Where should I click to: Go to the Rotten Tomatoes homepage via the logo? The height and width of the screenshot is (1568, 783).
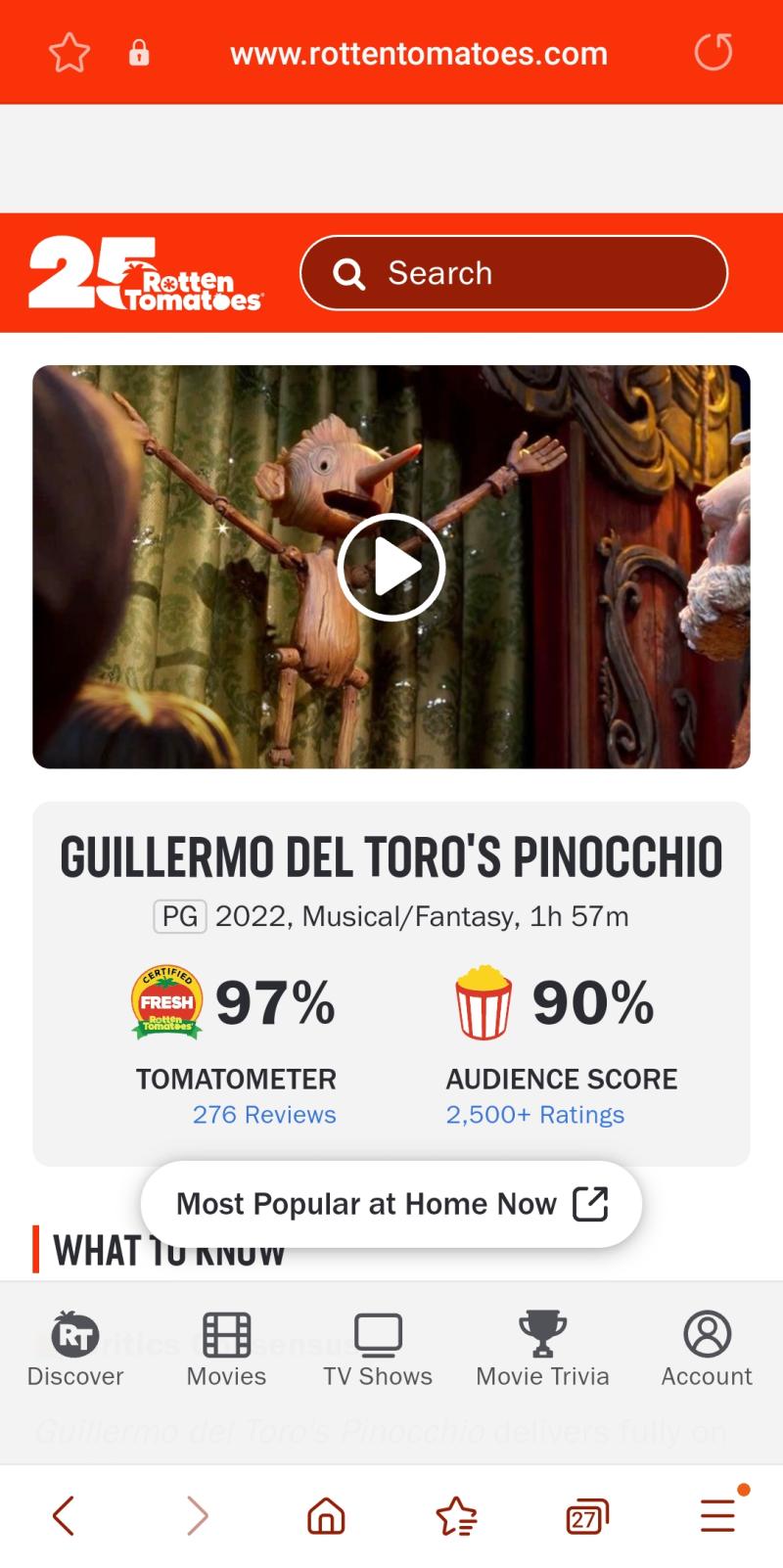[146, 273]
